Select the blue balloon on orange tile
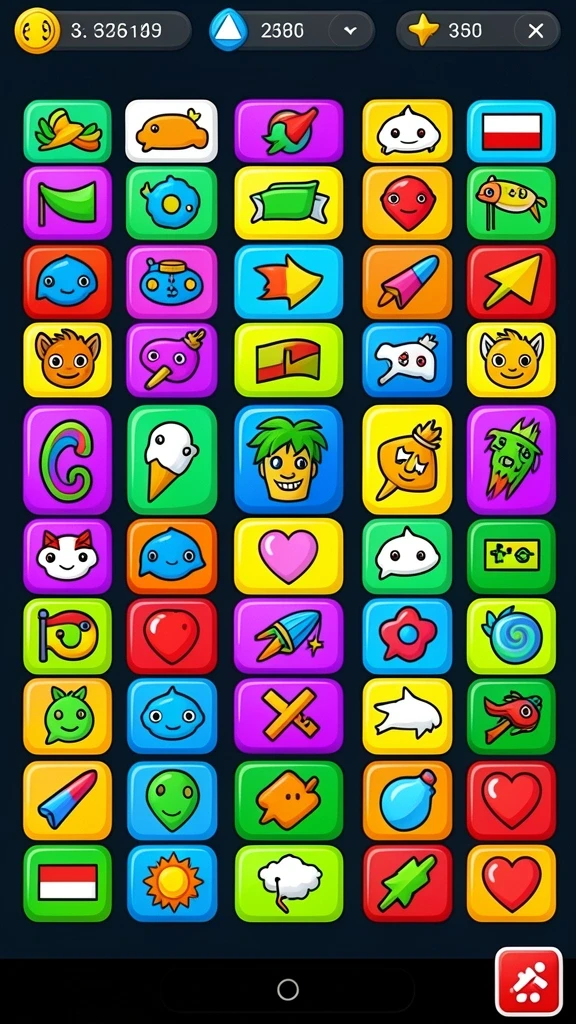Viewport: 576px width, 1024px height. [407, 800]
